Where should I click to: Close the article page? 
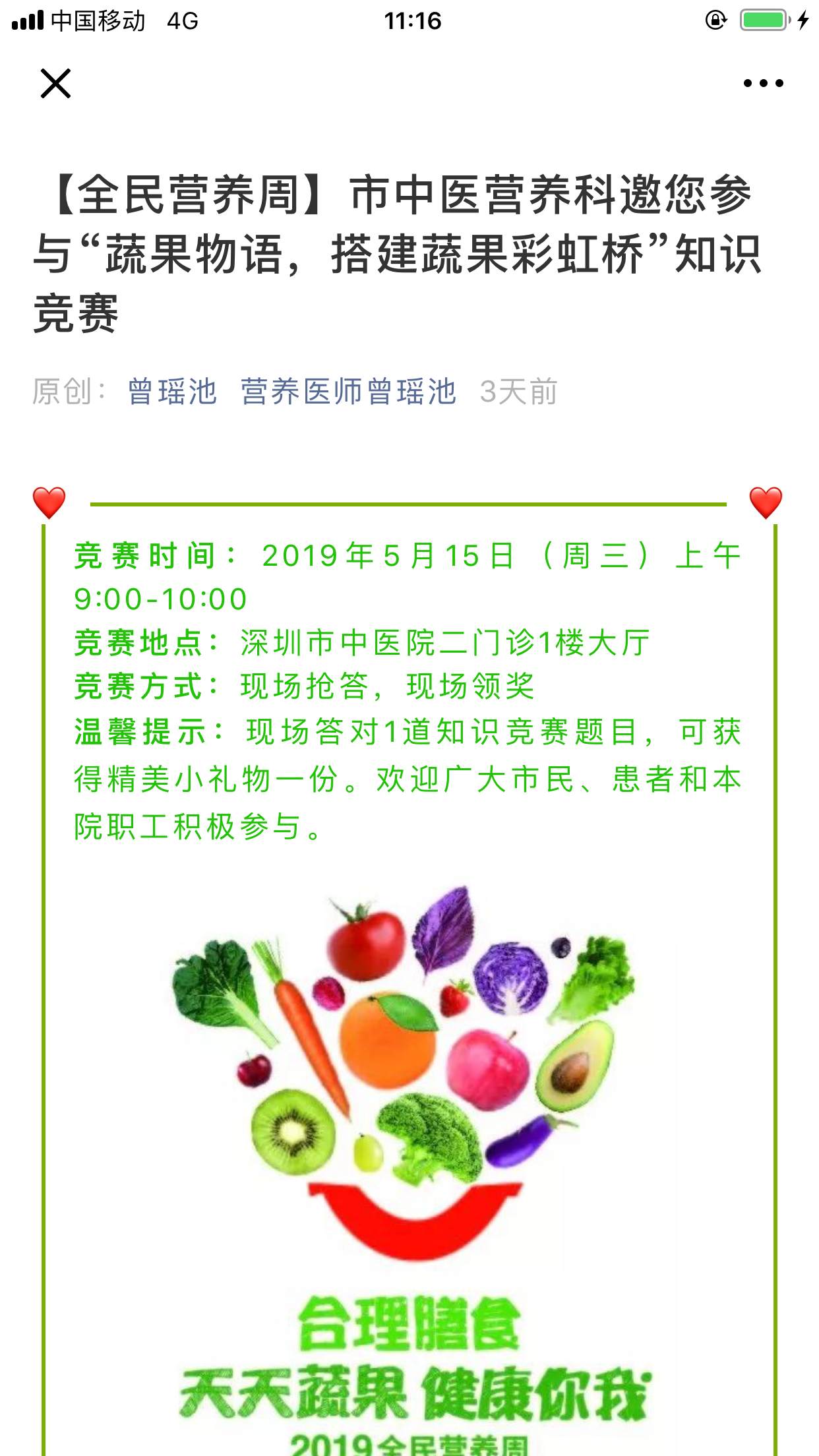pyautogui.click(x=55, y=84)
